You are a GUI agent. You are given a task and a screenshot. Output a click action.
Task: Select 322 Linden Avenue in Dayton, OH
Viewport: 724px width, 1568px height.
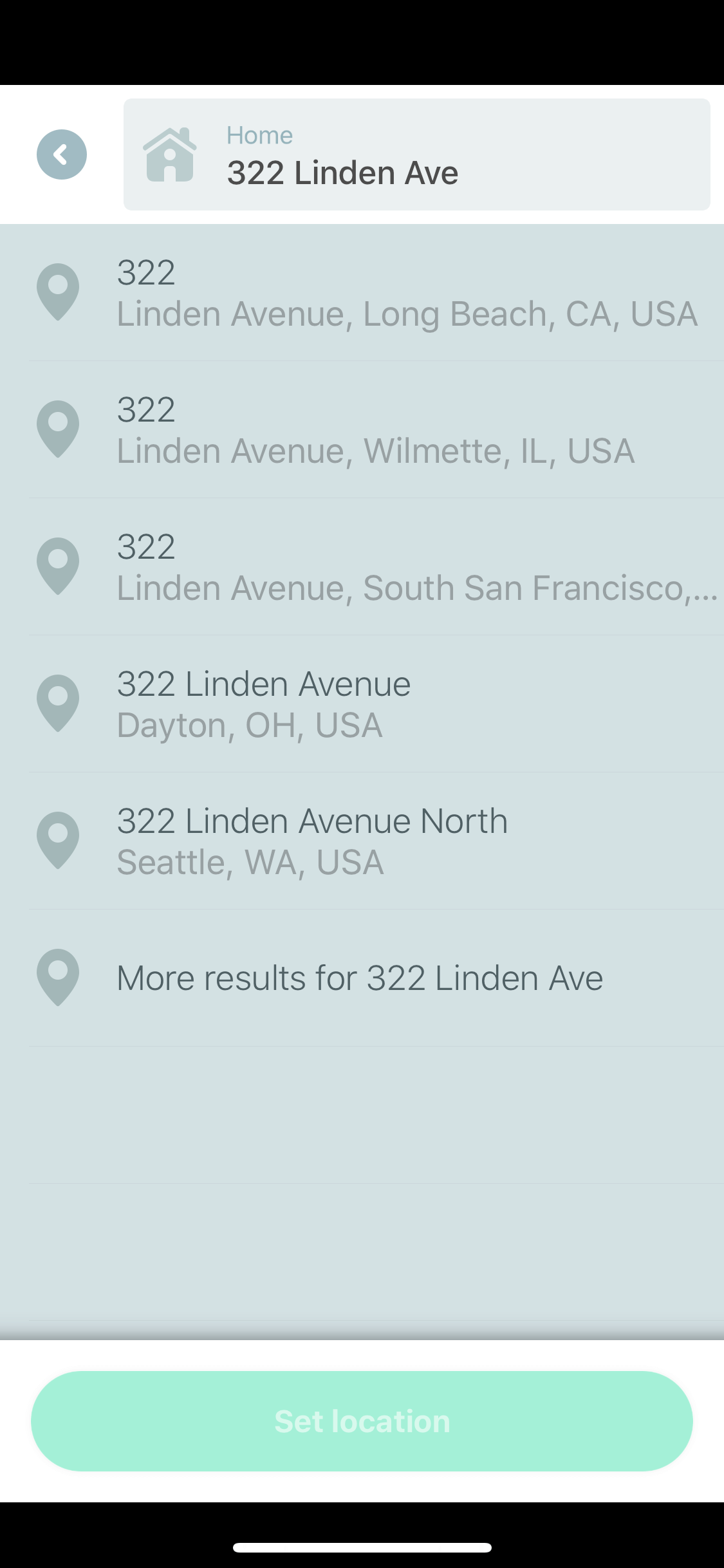click(x=362, y=704)
